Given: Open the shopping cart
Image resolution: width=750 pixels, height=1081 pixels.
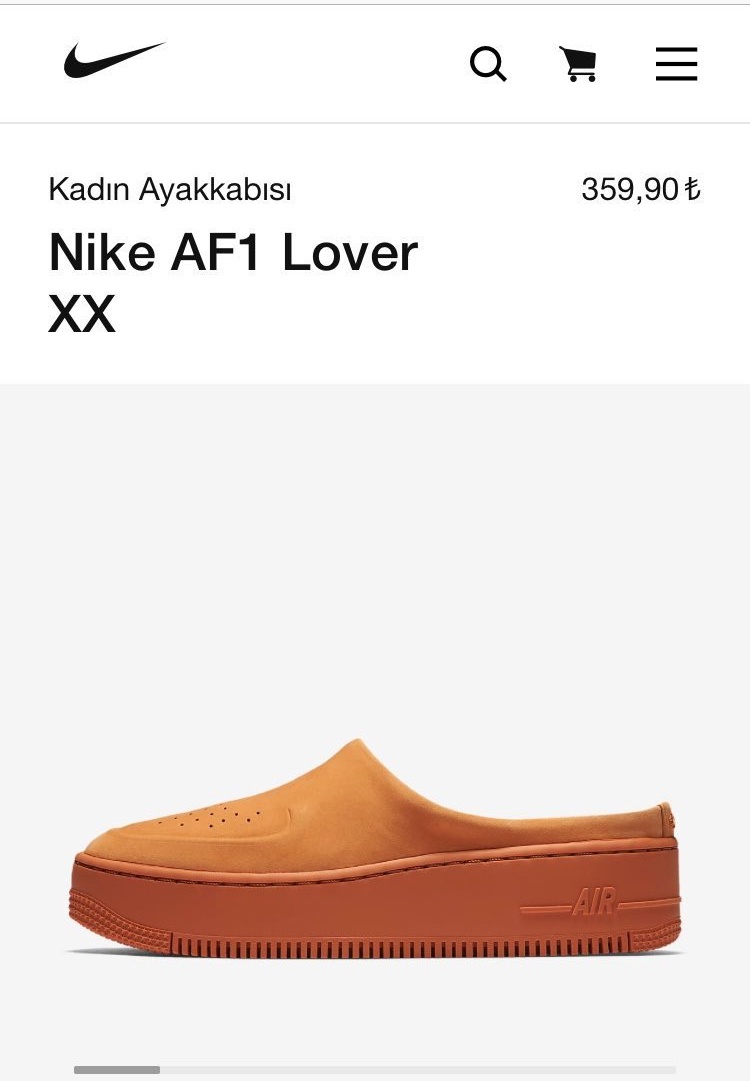Looking at the screenshot, I should click(x=578, y=65).
